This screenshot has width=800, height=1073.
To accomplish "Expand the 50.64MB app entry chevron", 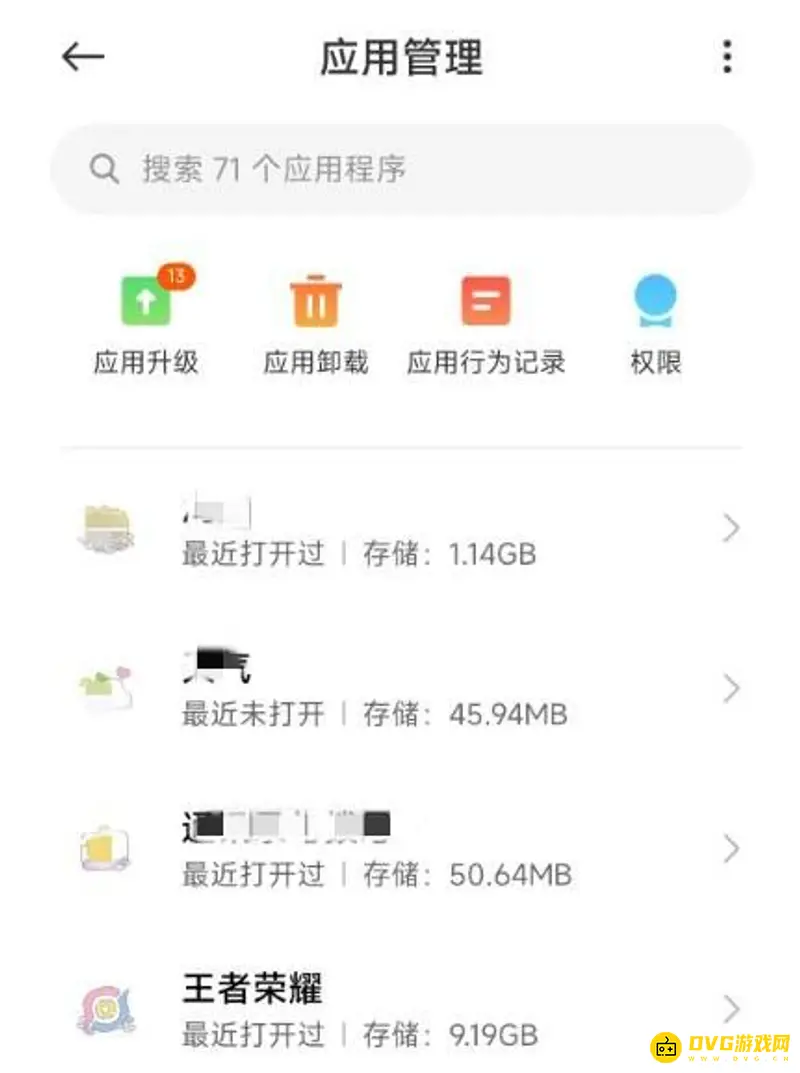I will (x=729, y=850).
